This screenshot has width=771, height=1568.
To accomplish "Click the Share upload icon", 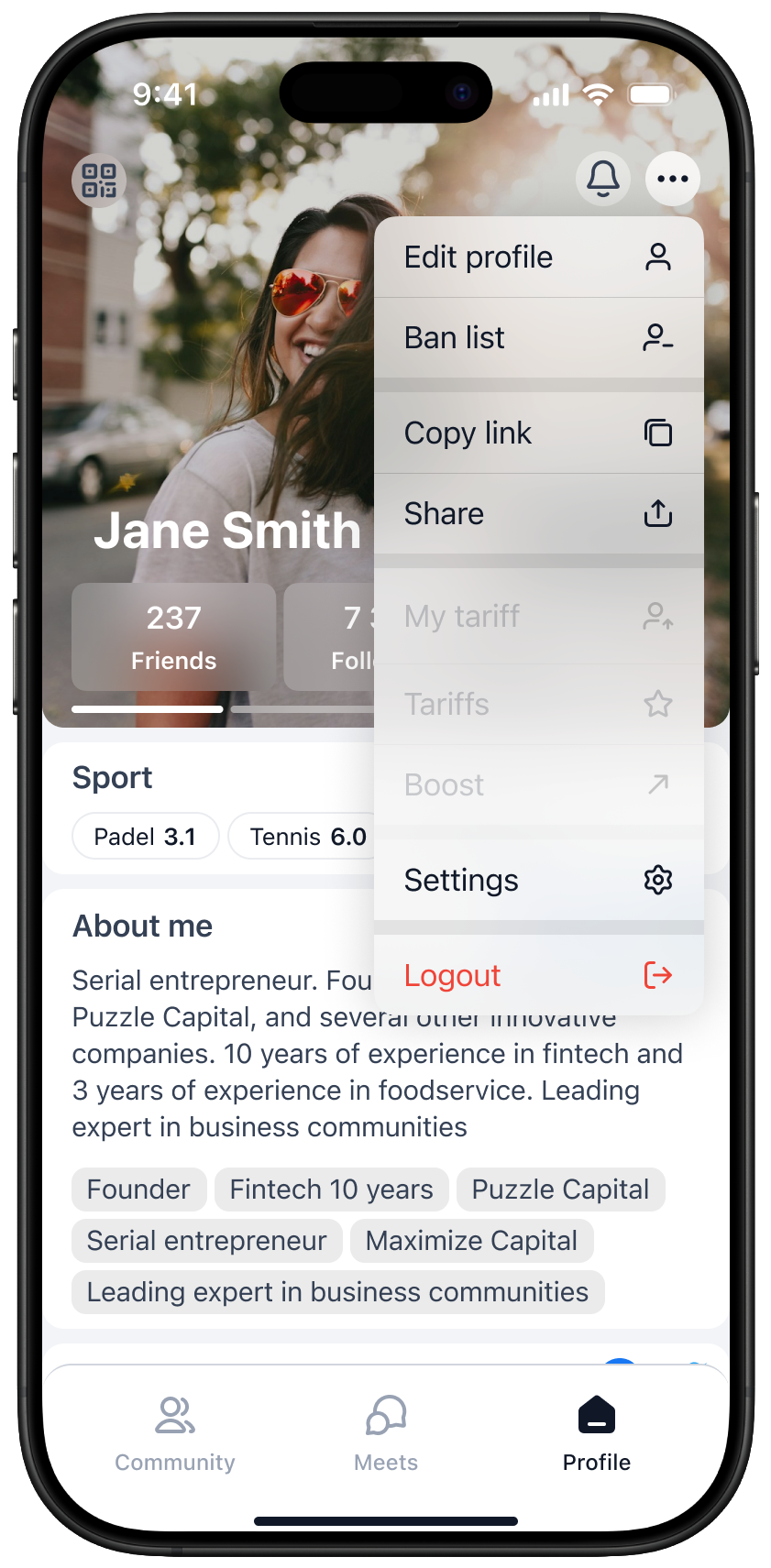I will click(656, 513).
